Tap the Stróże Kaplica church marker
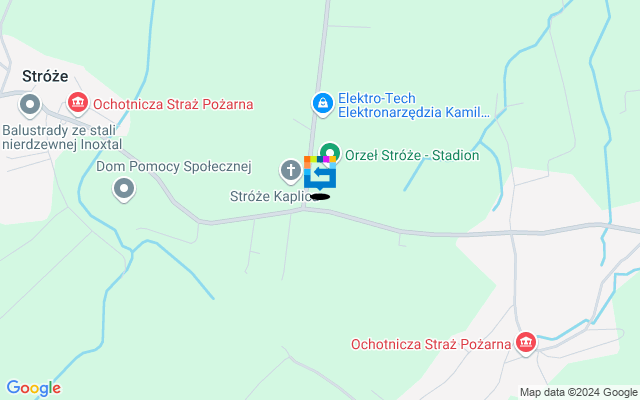Screen dimensions: 640x400 tap(290, 171)
